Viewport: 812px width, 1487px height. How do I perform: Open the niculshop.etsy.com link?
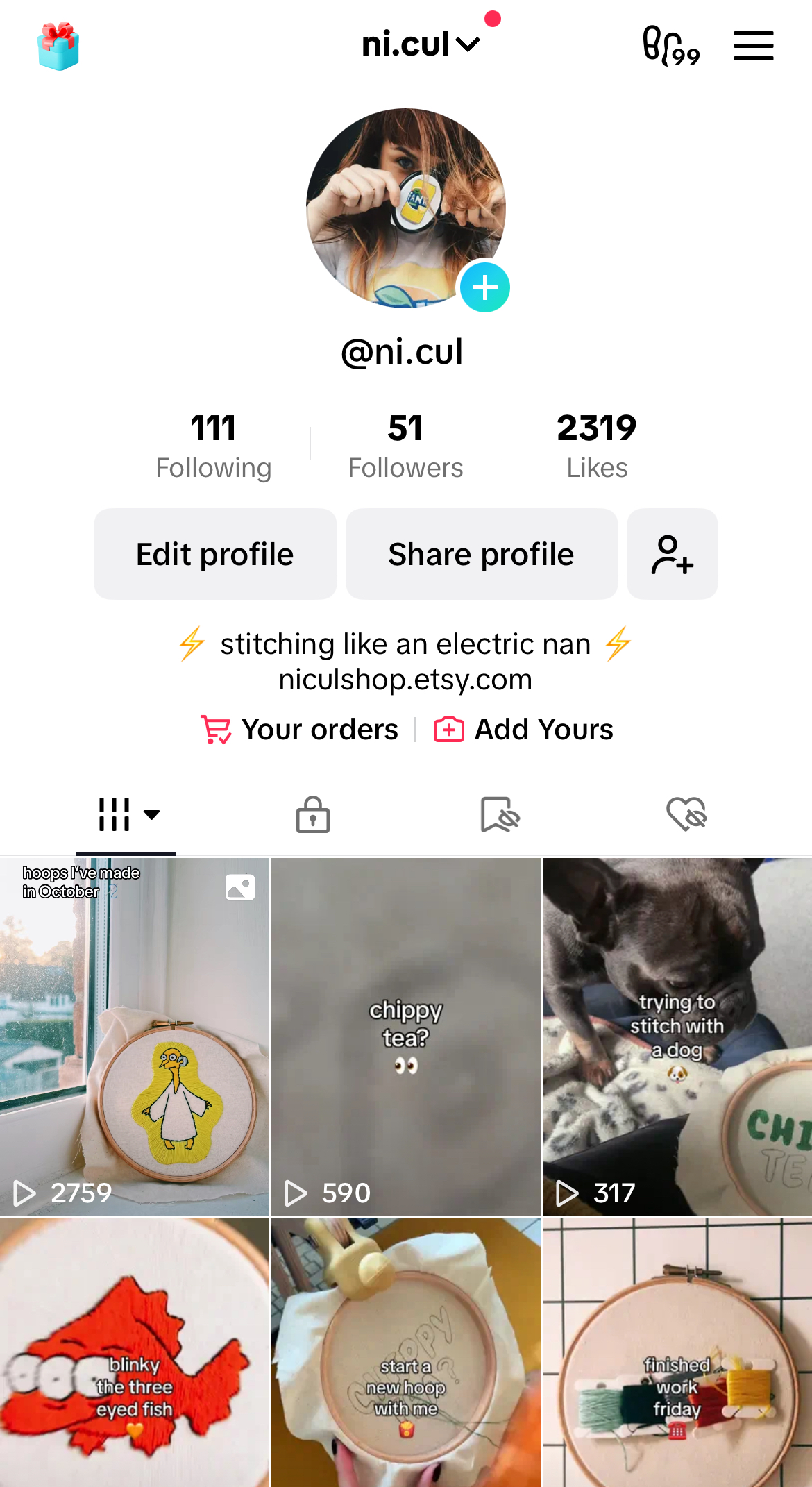[405, 680]
